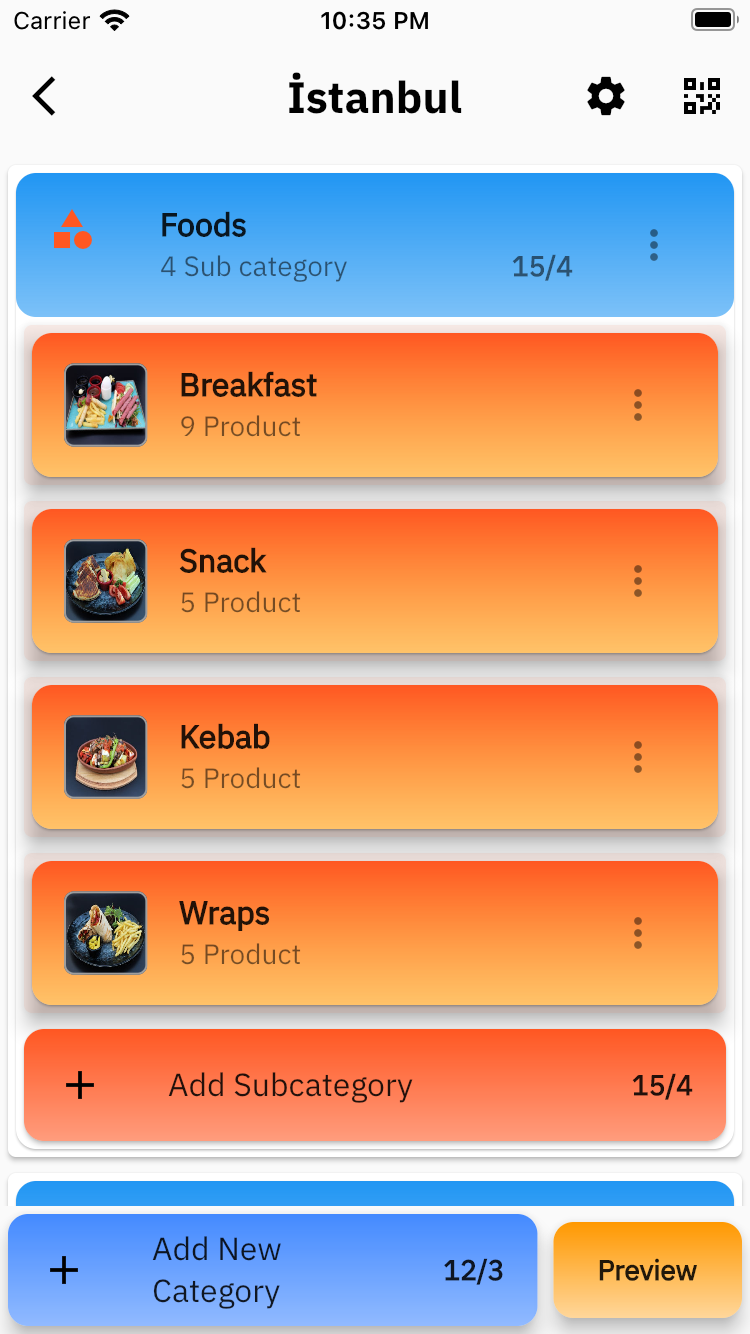Tap the plus icon on Add New Category
The height and width of the screenshot is (1334, 750).
[64, 1270]
